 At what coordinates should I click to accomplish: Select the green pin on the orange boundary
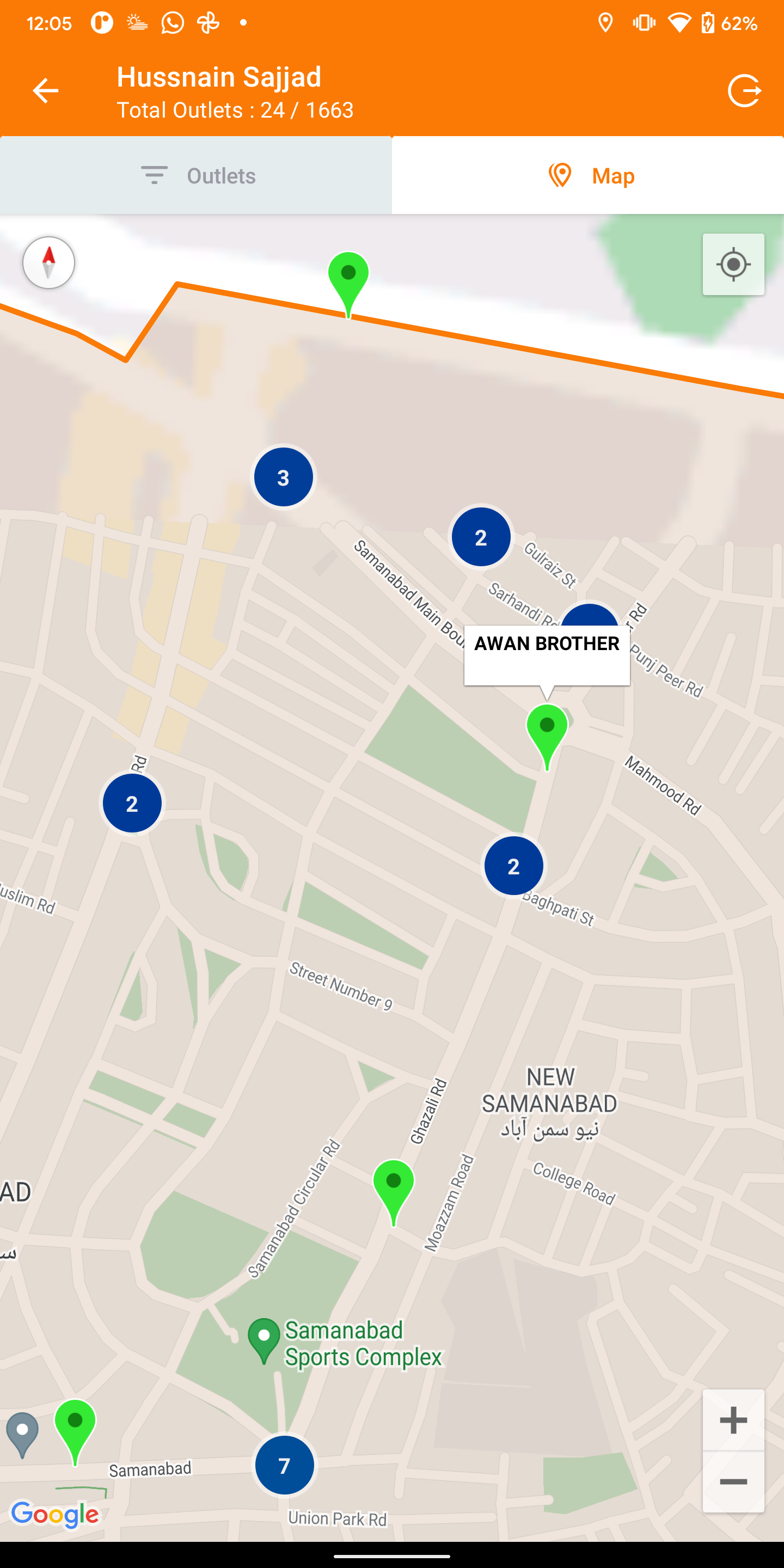pos(348,280)
